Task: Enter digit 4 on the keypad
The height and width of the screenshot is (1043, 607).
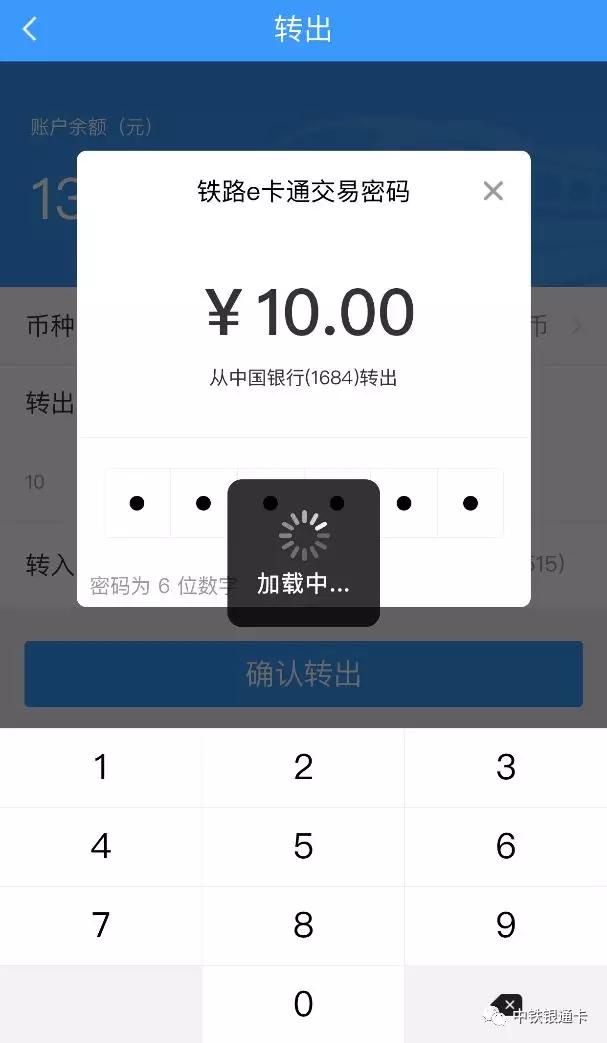Action: (101, 846)
